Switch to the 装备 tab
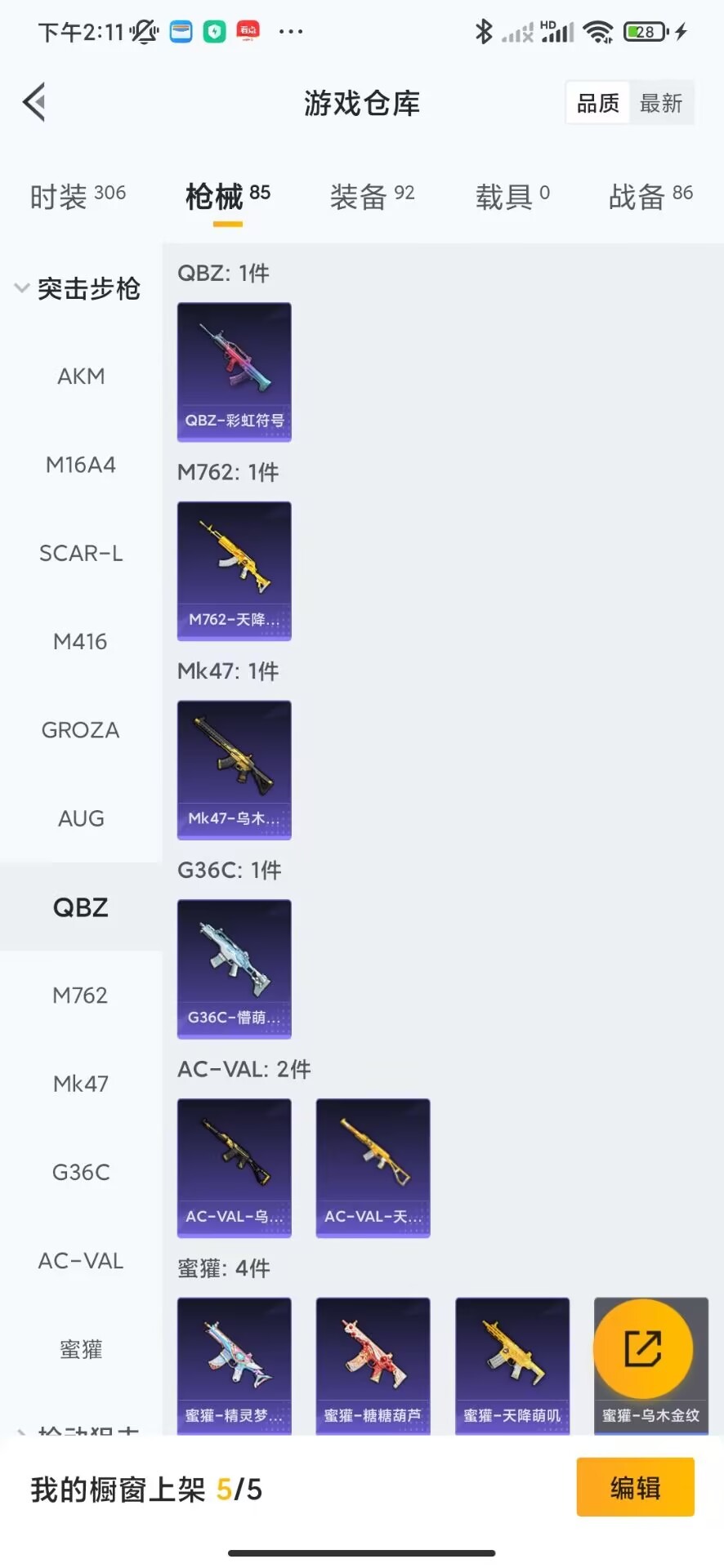The width and height of the screenshot is (724, 1568). tap(372, 196)
